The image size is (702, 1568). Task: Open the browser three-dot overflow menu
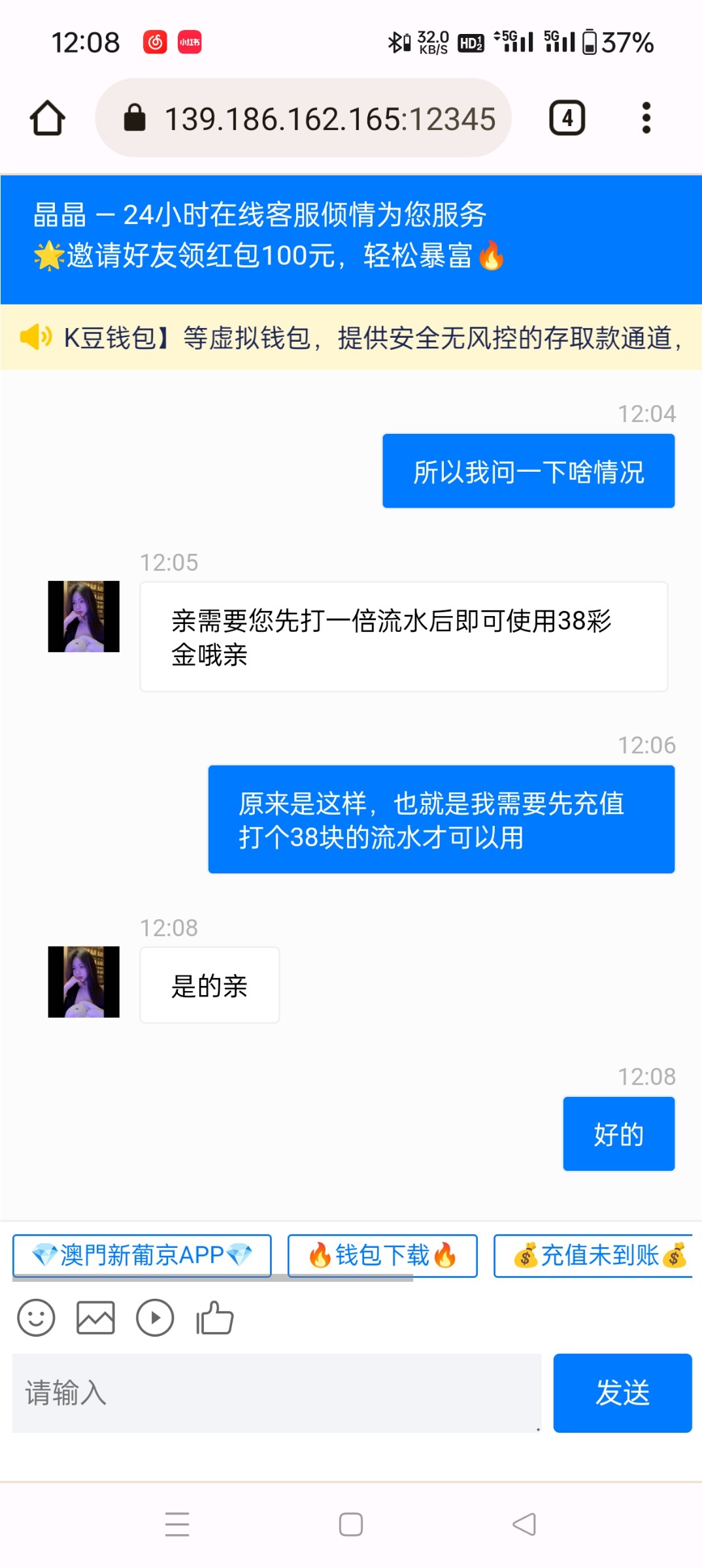646,118
